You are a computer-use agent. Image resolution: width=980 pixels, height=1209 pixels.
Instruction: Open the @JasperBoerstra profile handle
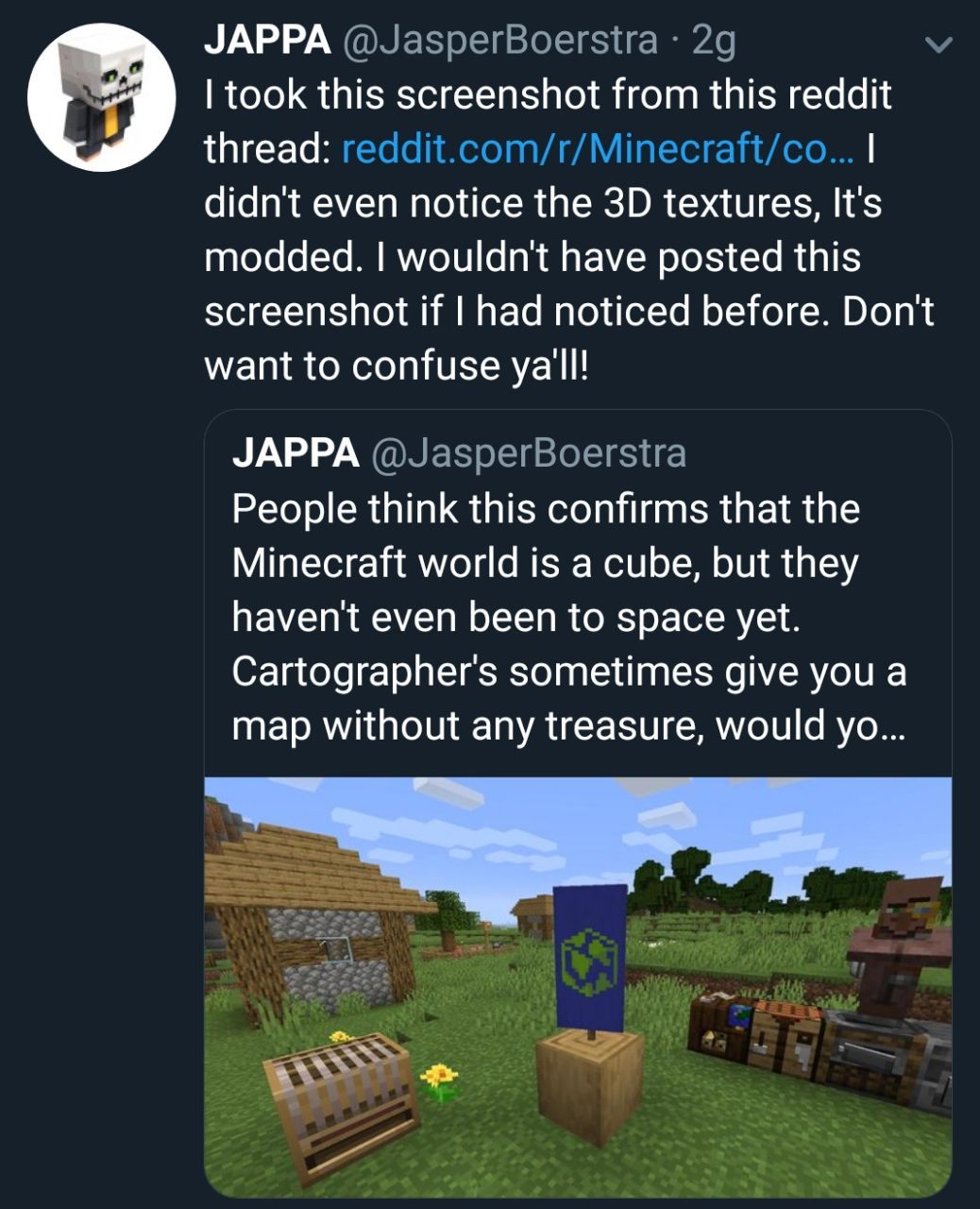point(497,41)
